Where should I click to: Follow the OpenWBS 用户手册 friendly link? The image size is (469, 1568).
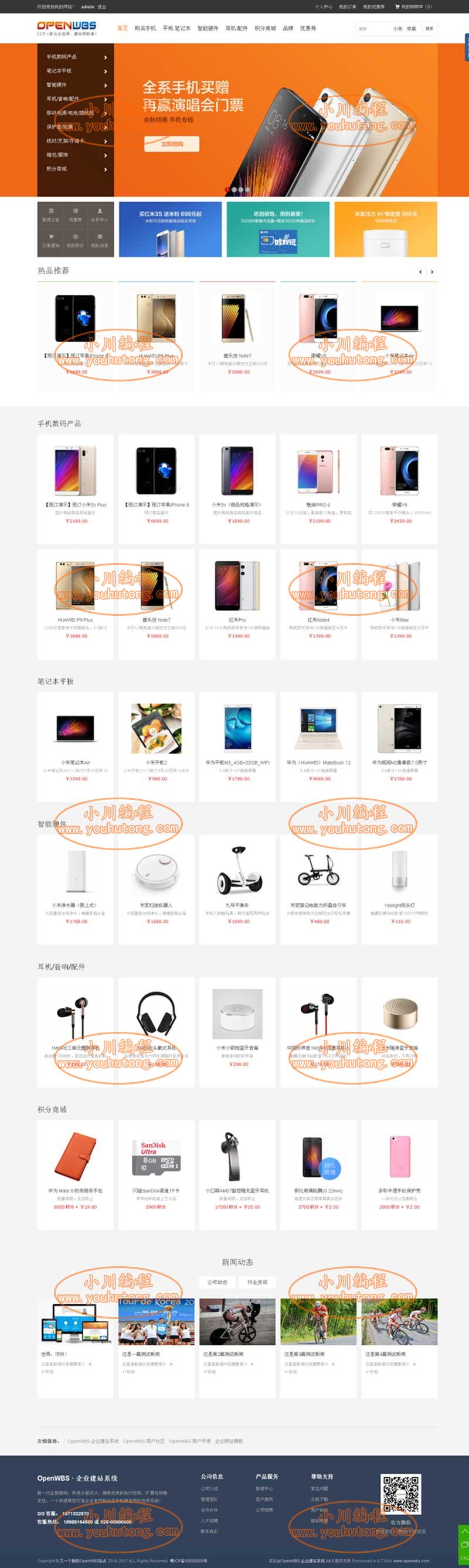(189, 1441)
